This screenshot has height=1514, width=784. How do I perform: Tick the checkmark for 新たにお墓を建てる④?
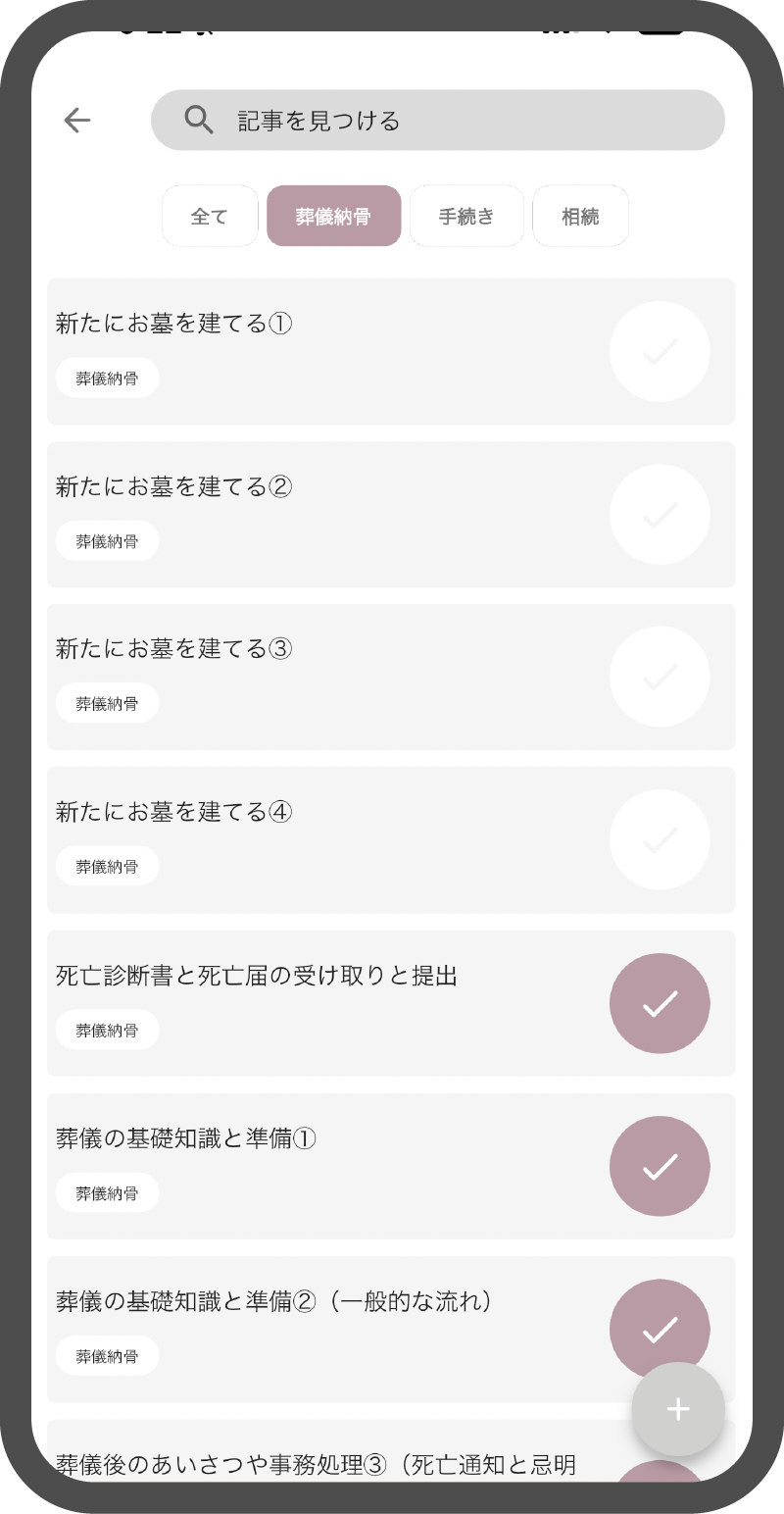pyautogui.click(x=660, y=839)
